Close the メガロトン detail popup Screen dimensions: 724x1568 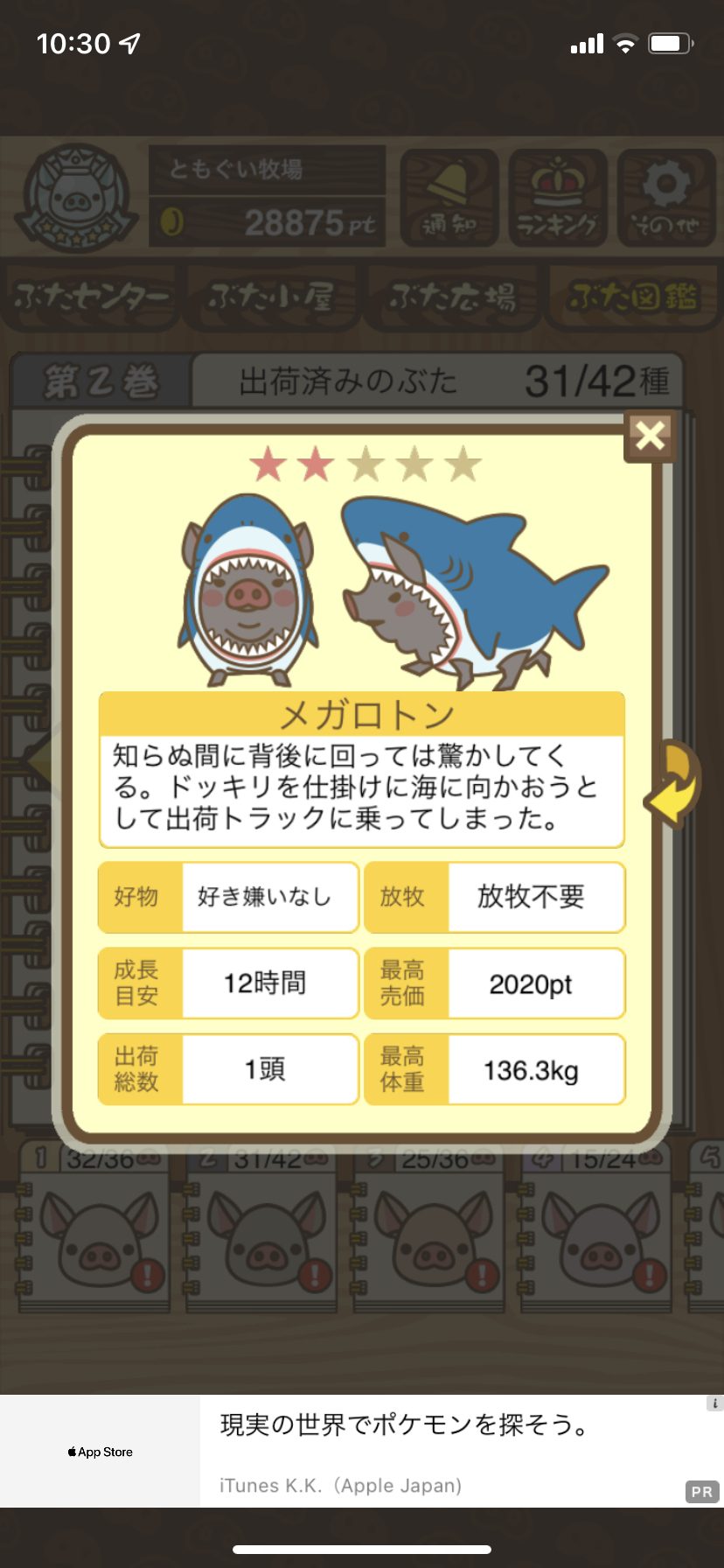click(x=651, y=435)
